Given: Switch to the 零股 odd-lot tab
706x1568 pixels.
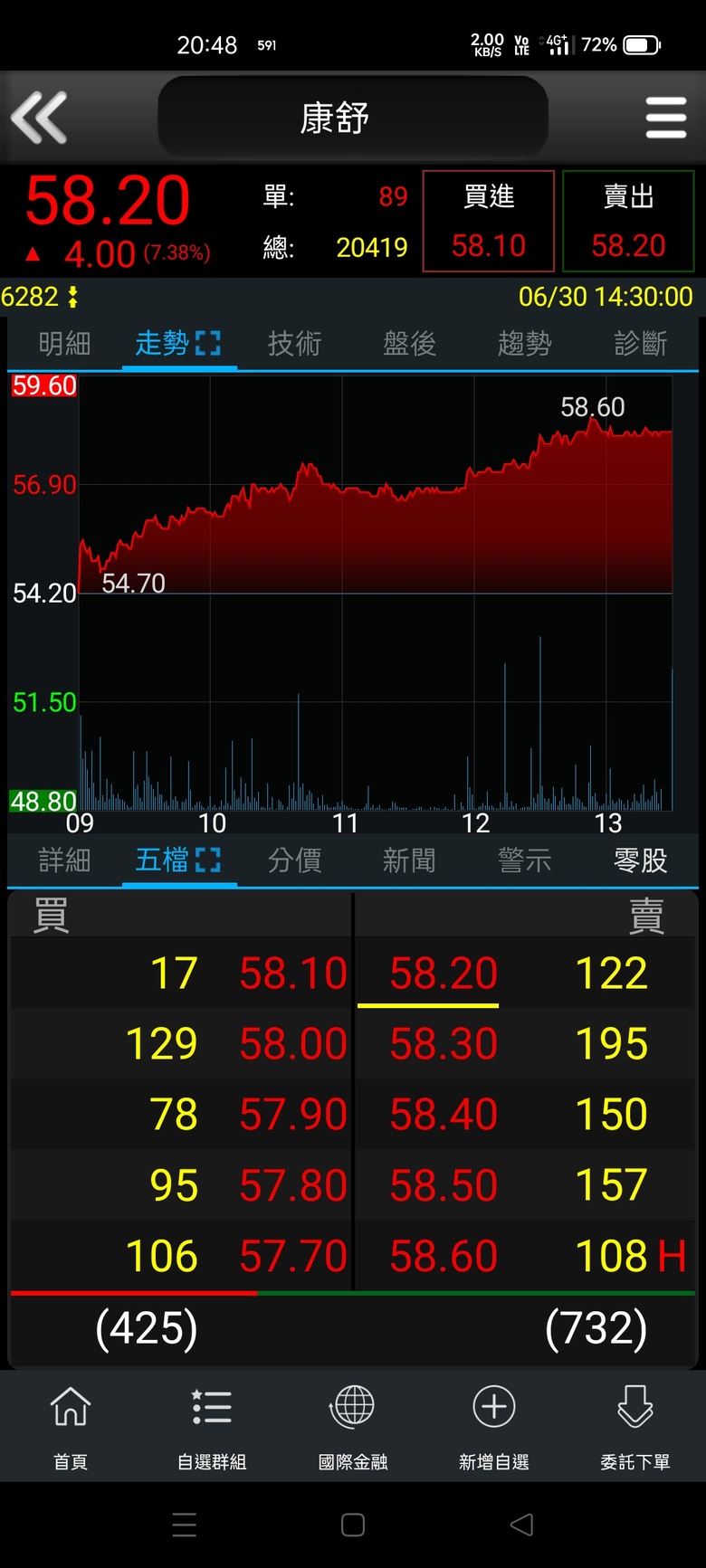Looking at the screenshot, I should pos(640,860).
